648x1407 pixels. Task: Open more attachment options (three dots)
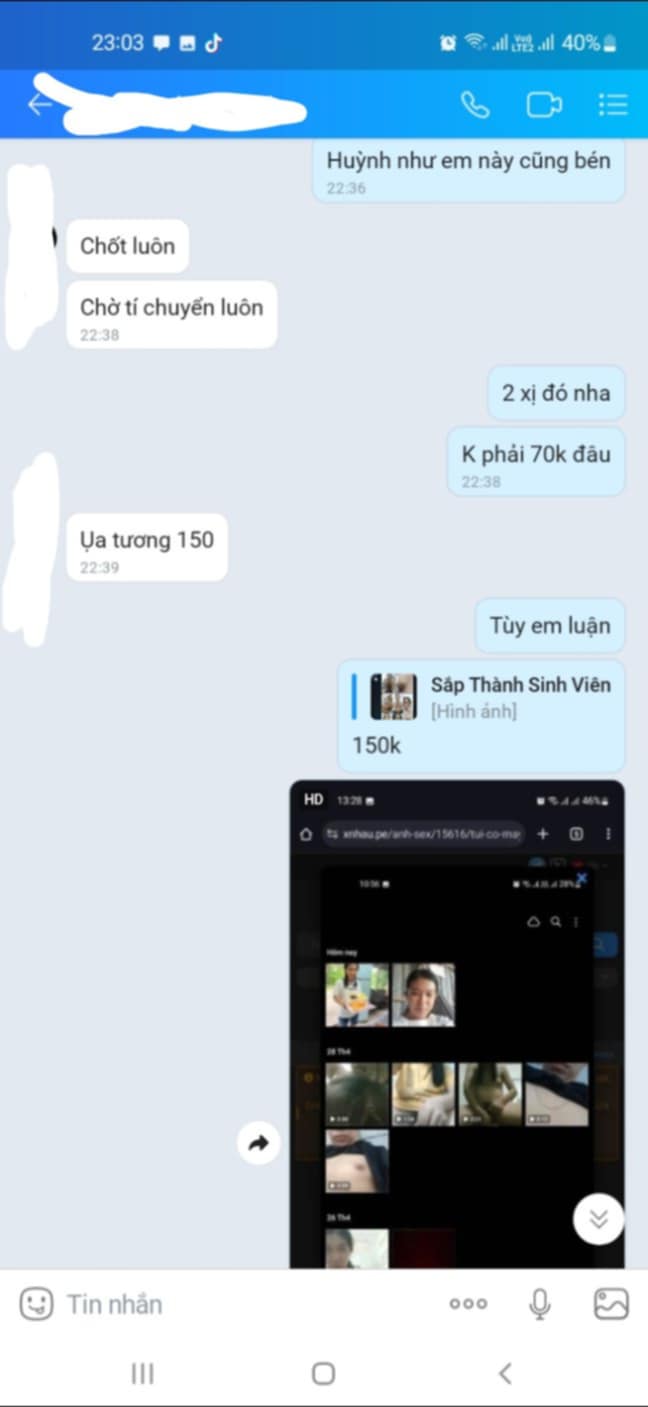pyautogui.click(x=467, y=1304)
